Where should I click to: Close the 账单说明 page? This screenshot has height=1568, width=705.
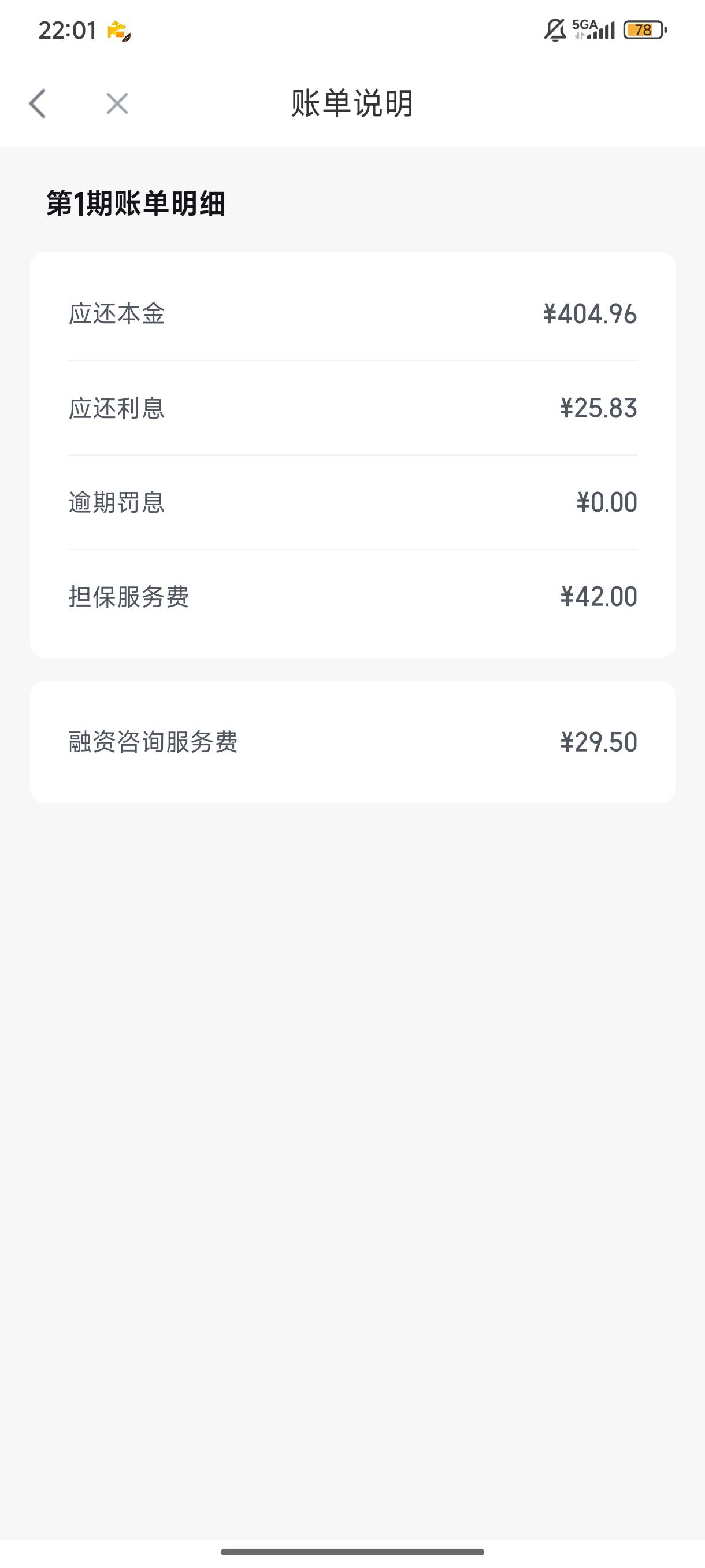[x=117, y=103]
